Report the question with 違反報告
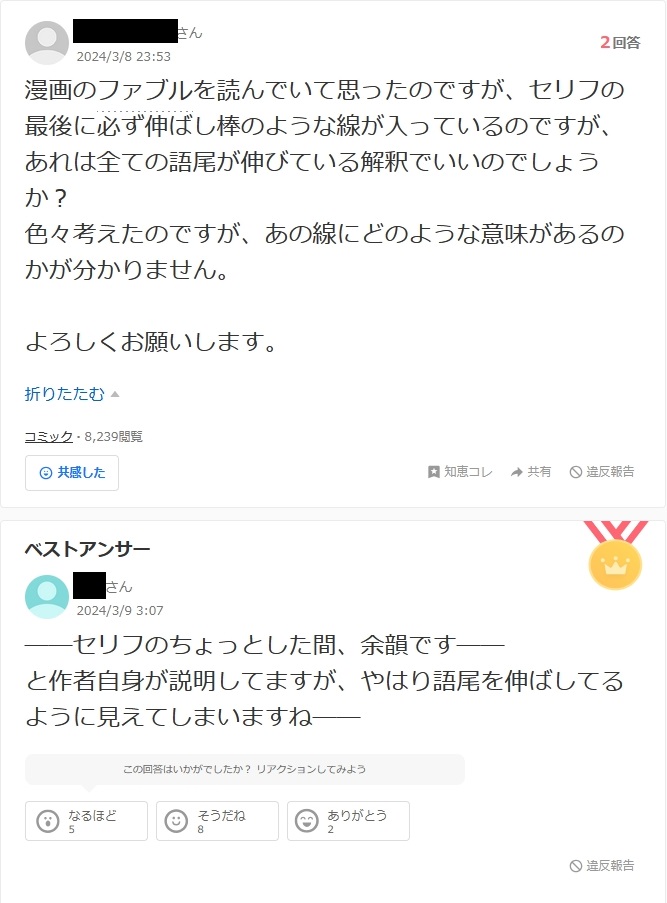Viewport: 667px width, 903px height. [x=602, y=472]
